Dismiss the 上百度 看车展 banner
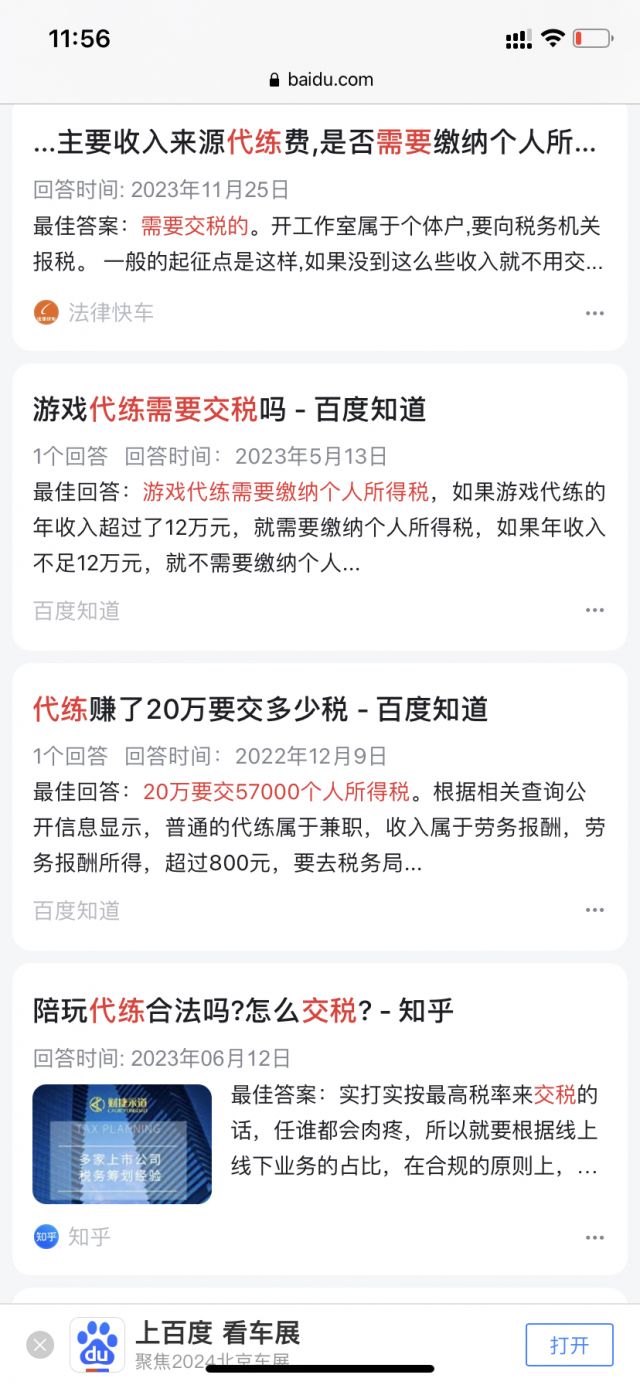640x1385 pixels. coord(40,1345)
